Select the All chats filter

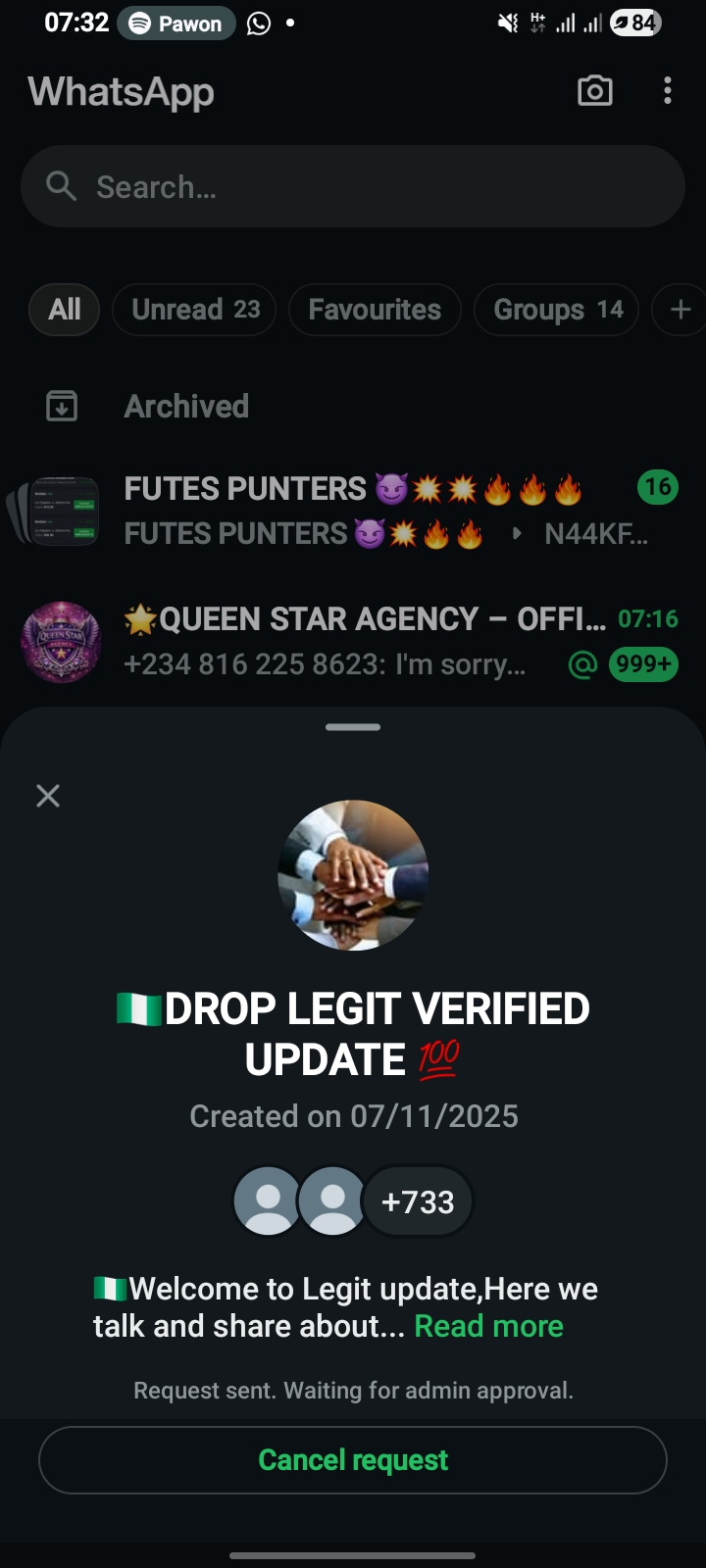point(65,310)
